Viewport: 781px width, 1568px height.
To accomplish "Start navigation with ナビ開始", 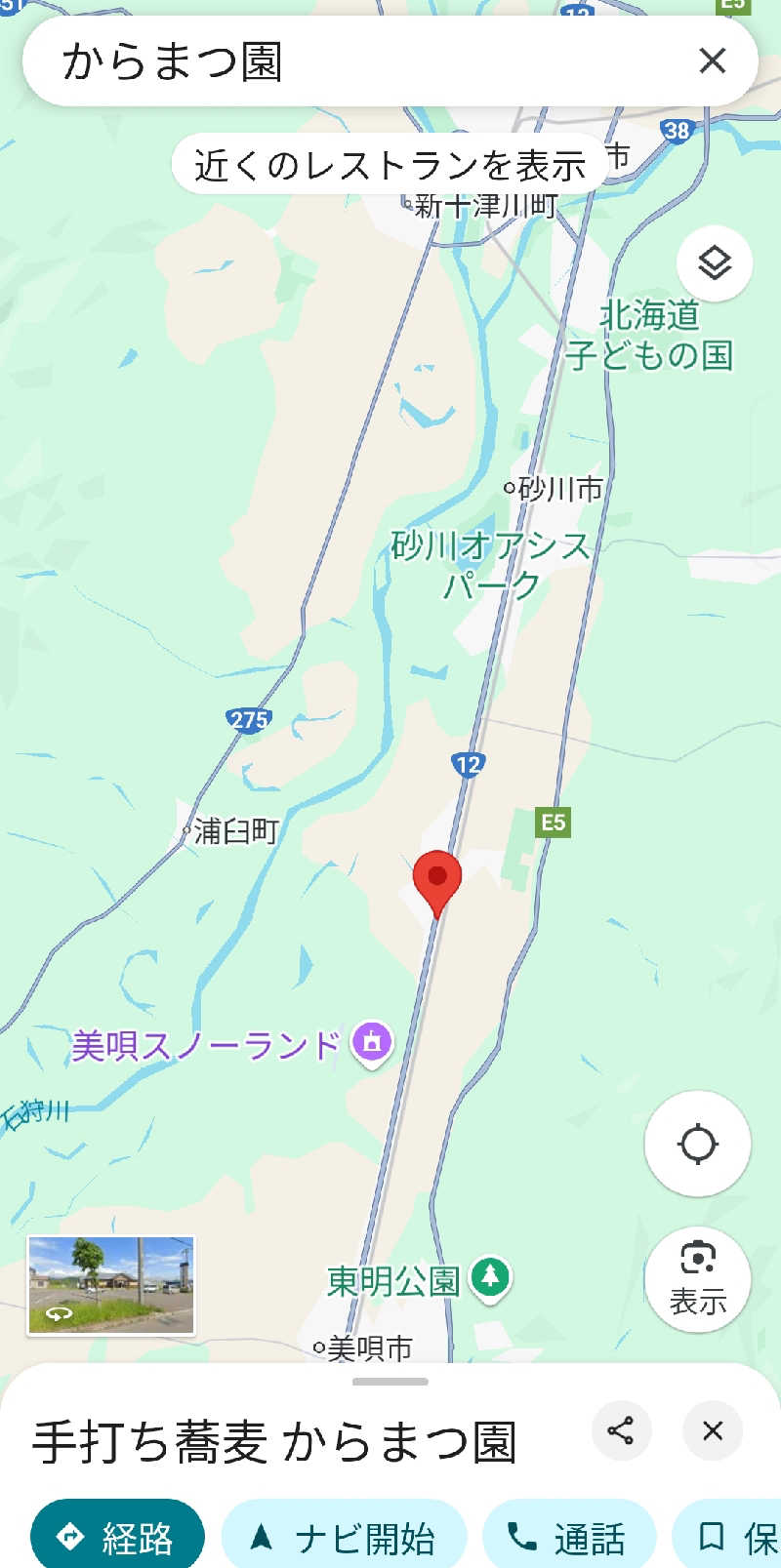I will 345,1537.
